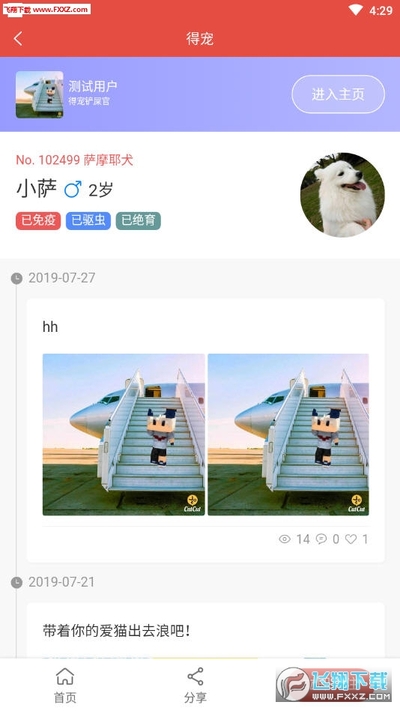This screenshot has height=711, width=400.
Task: Open the first airplane photo in the hh post
Action: pos(123,434)
